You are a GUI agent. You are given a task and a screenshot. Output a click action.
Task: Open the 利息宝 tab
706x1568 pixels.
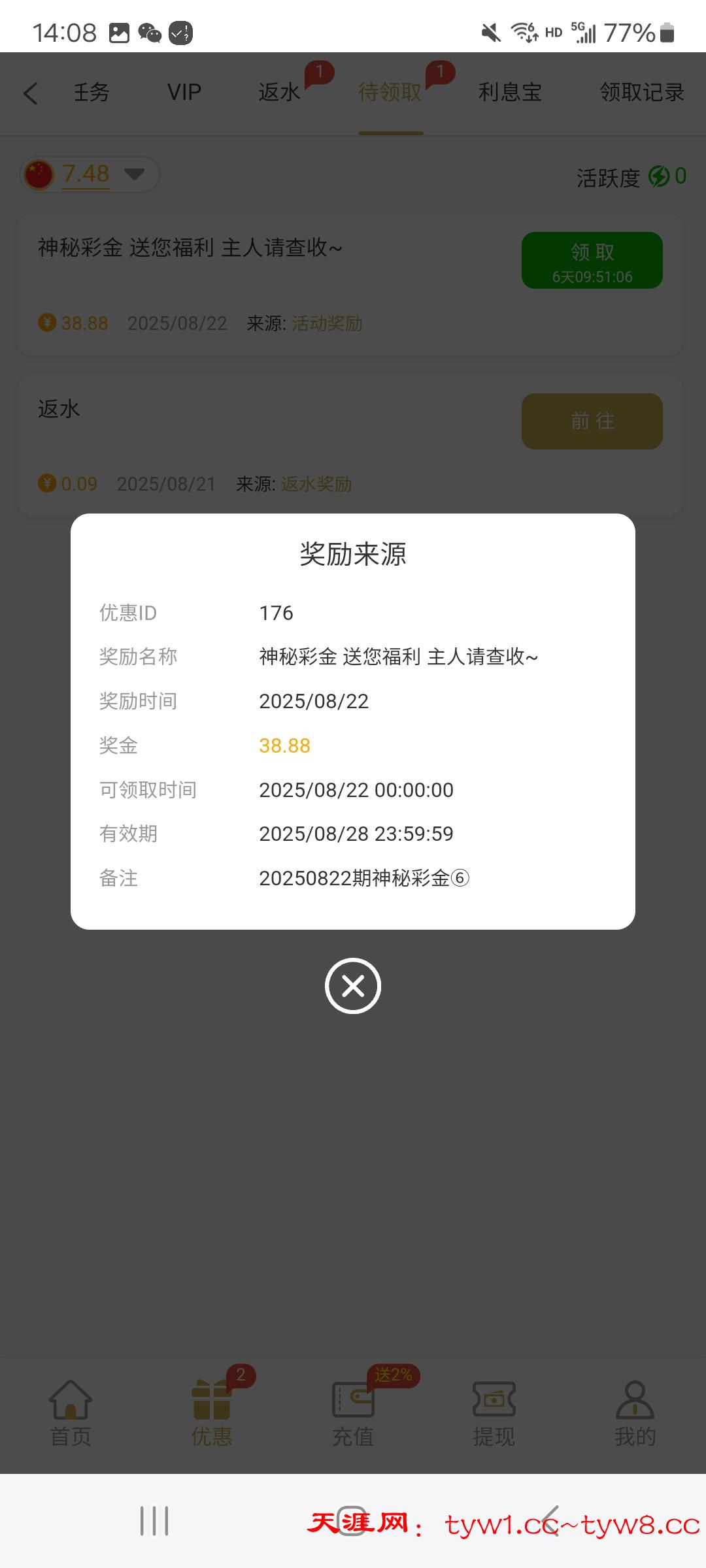coord(510,93)
